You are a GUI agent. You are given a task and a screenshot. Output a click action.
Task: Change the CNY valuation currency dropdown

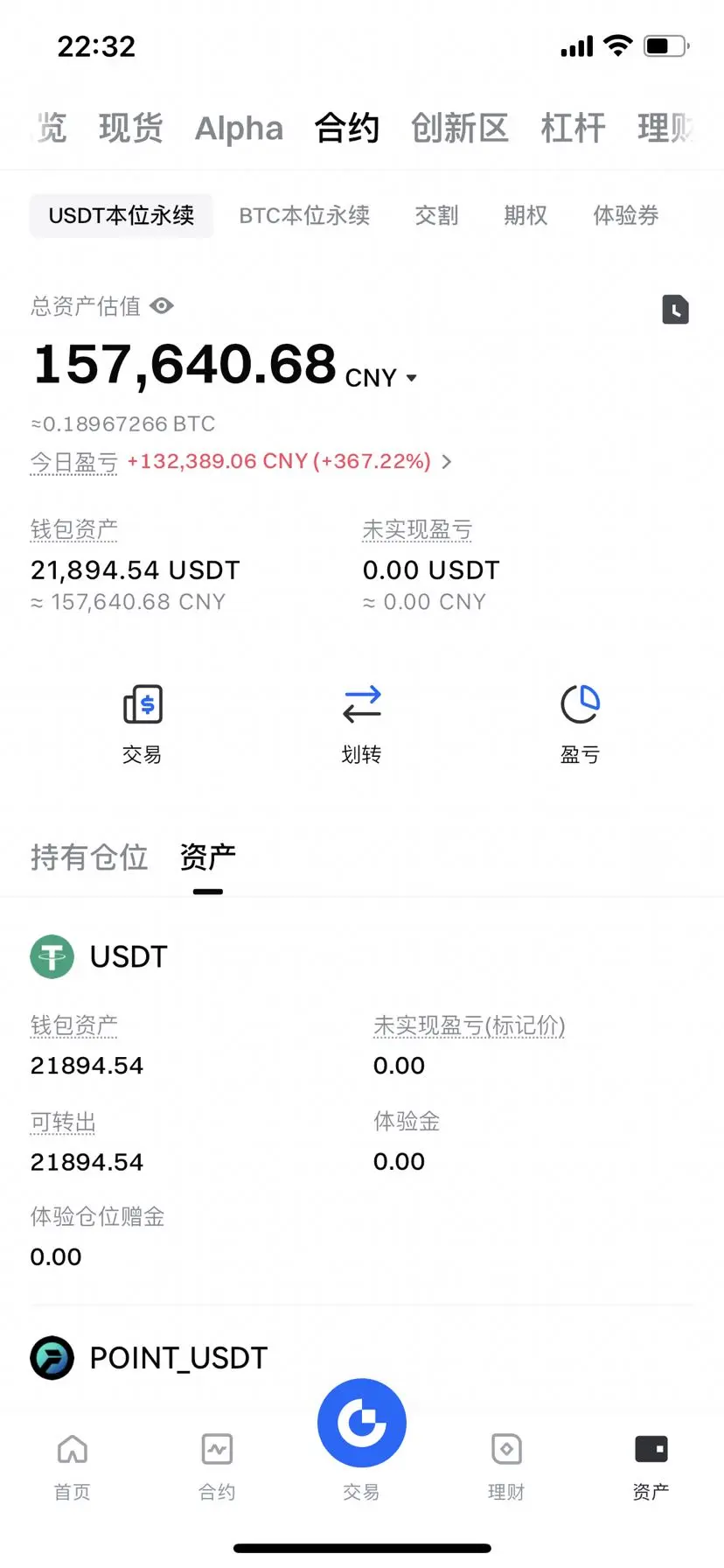click(382, 378)
